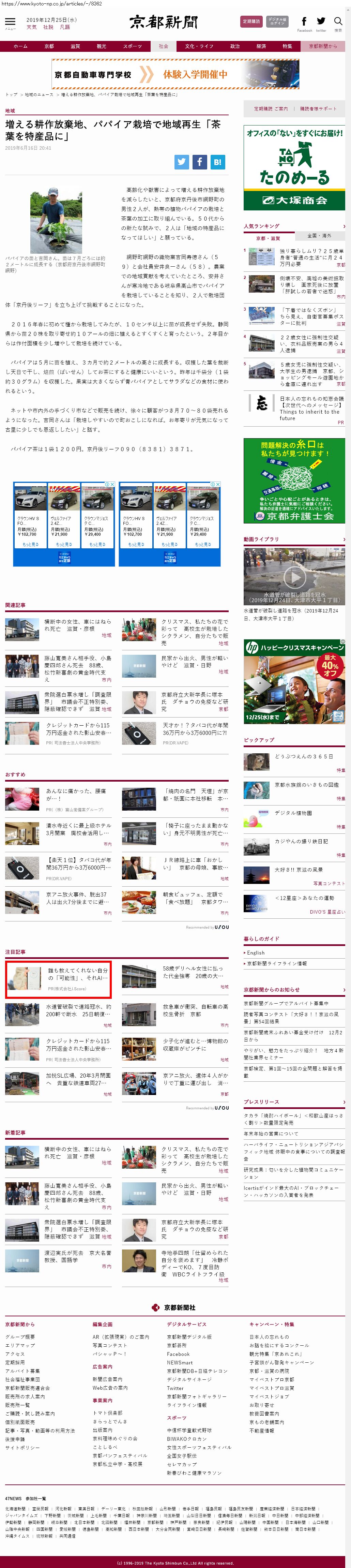The width and height of the screenshot is (351, 1568).
Task: Open the 経済 section tab
Action: click(261, 46)
